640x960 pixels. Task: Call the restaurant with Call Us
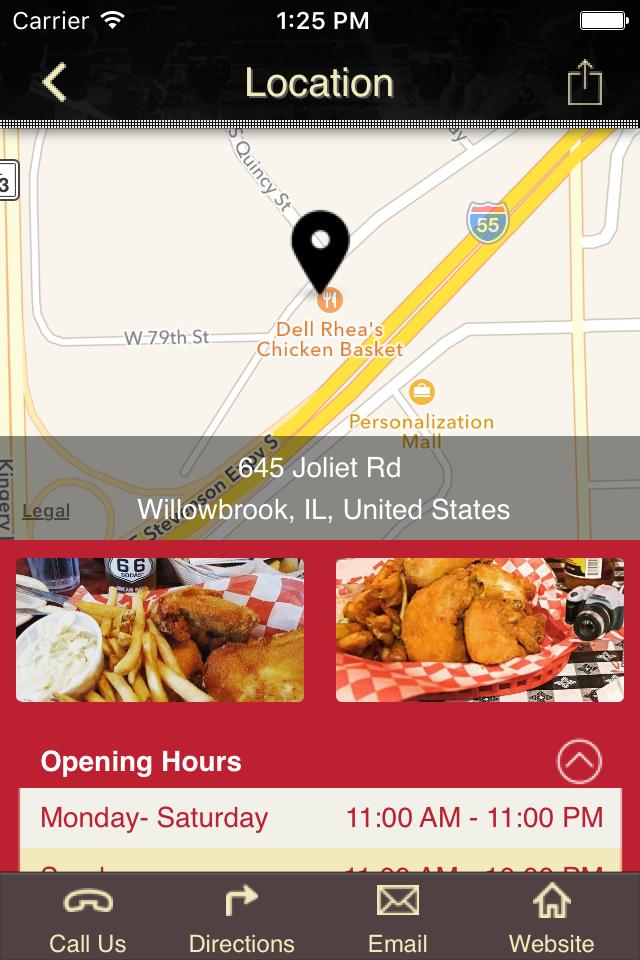(x=88, y=918)
